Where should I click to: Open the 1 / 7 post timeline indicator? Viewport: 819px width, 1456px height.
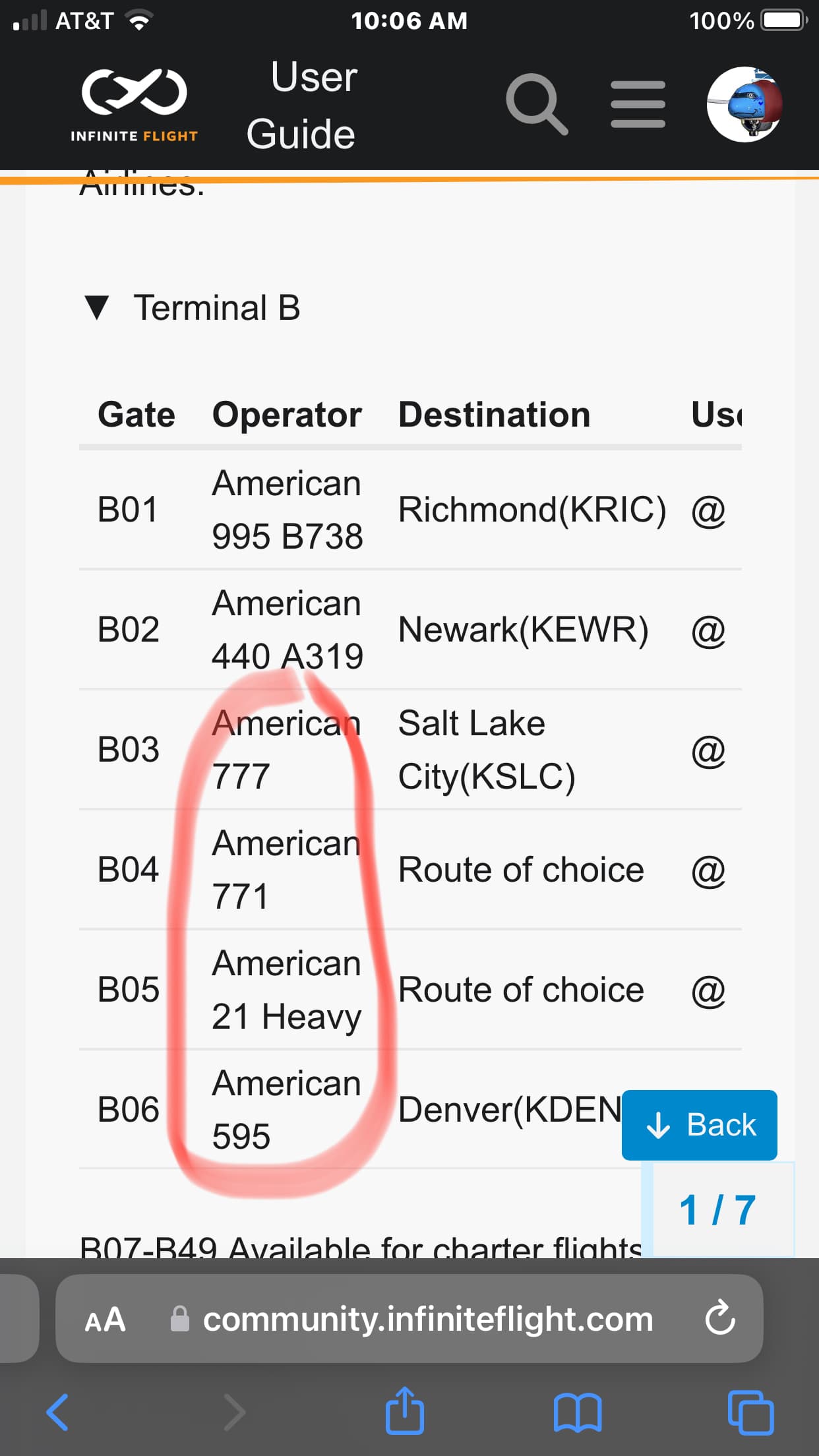(x=717, y=1210)
